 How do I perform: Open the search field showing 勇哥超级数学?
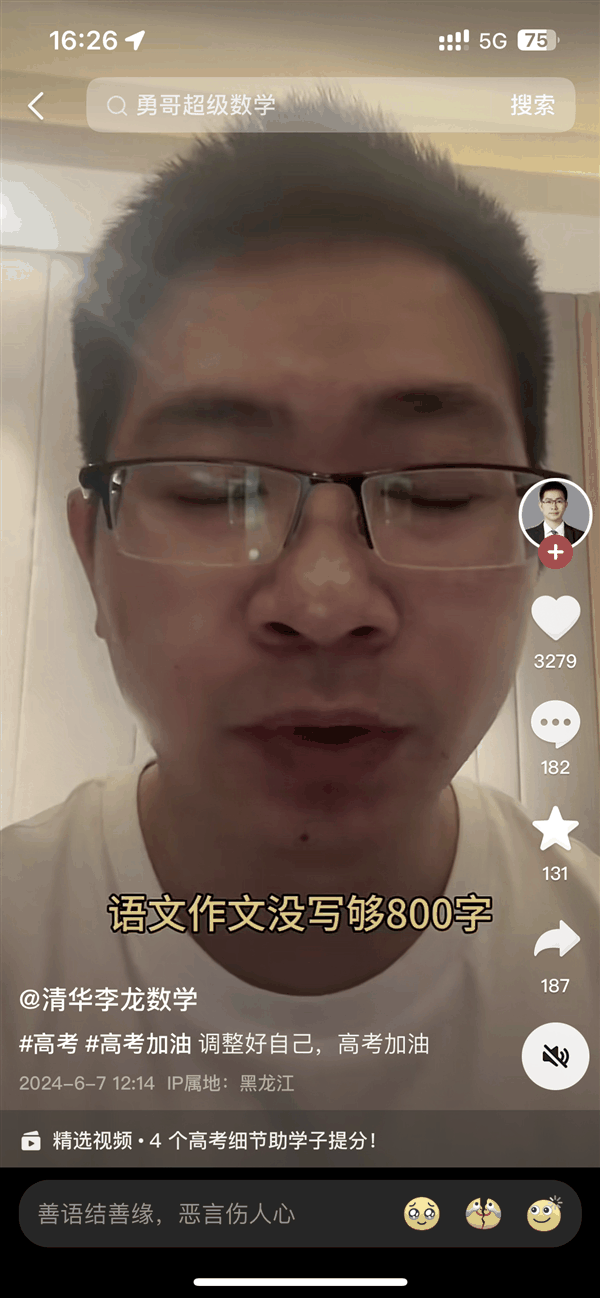300,105
